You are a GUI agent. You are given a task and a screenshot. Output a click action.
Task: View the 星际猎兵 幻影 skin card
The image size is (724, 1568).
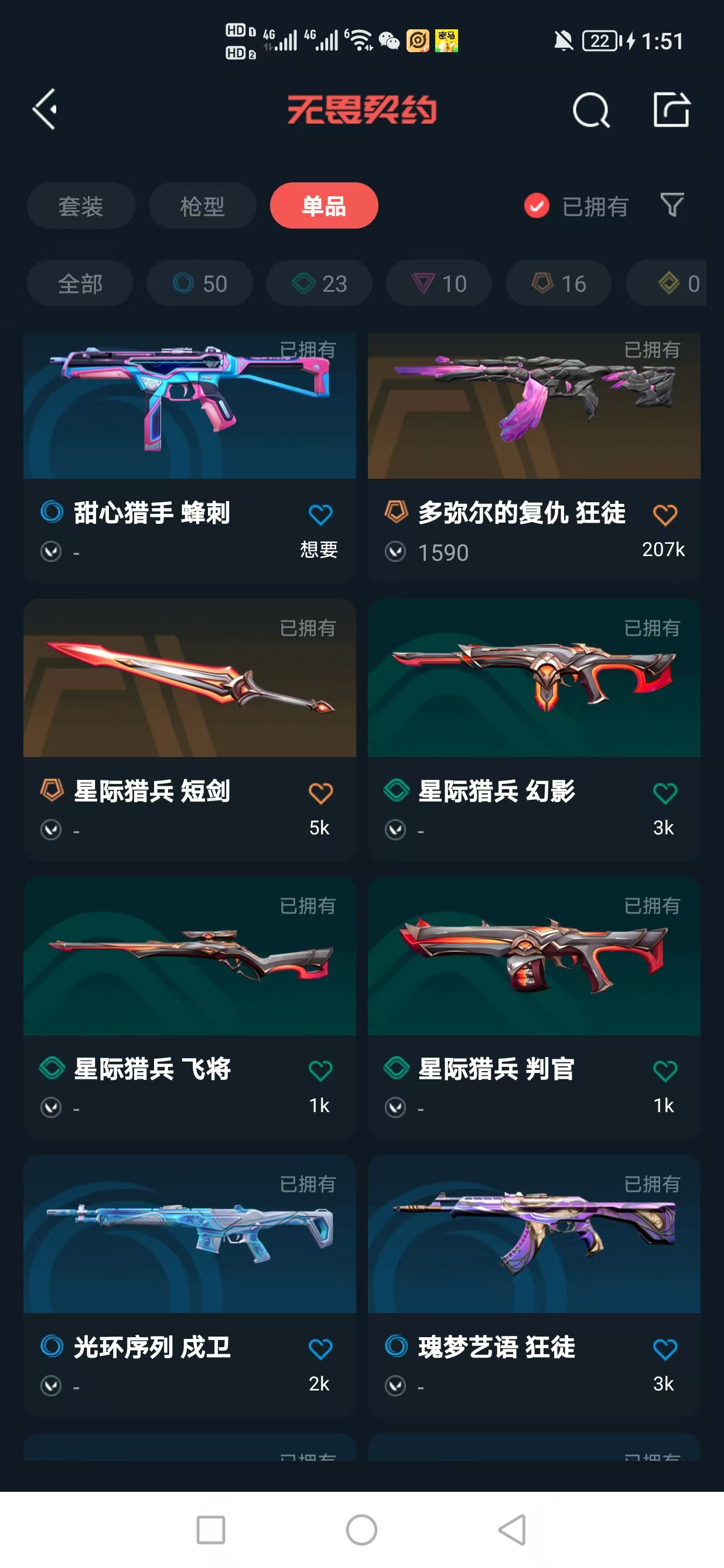(534, 700)
